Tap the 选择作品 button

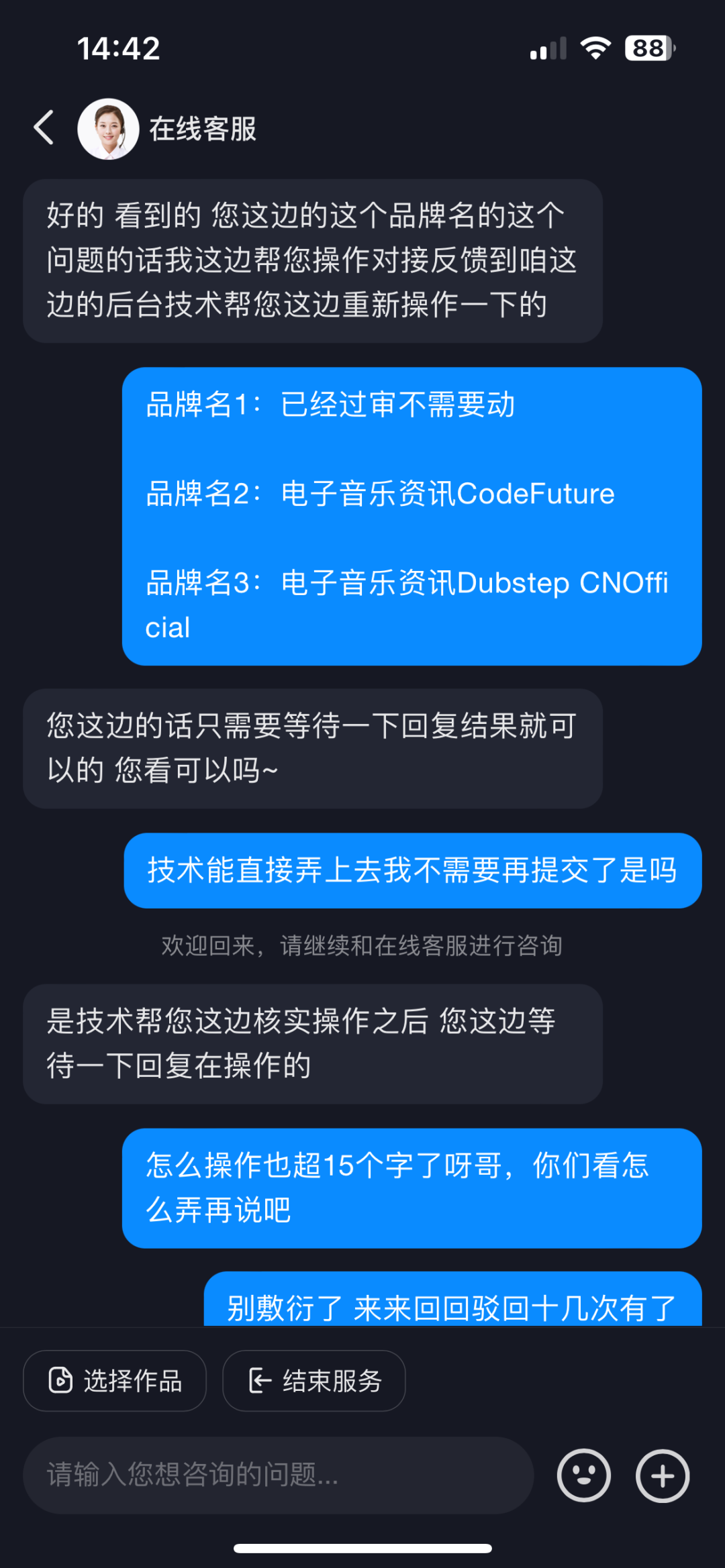click(115, 1381)
